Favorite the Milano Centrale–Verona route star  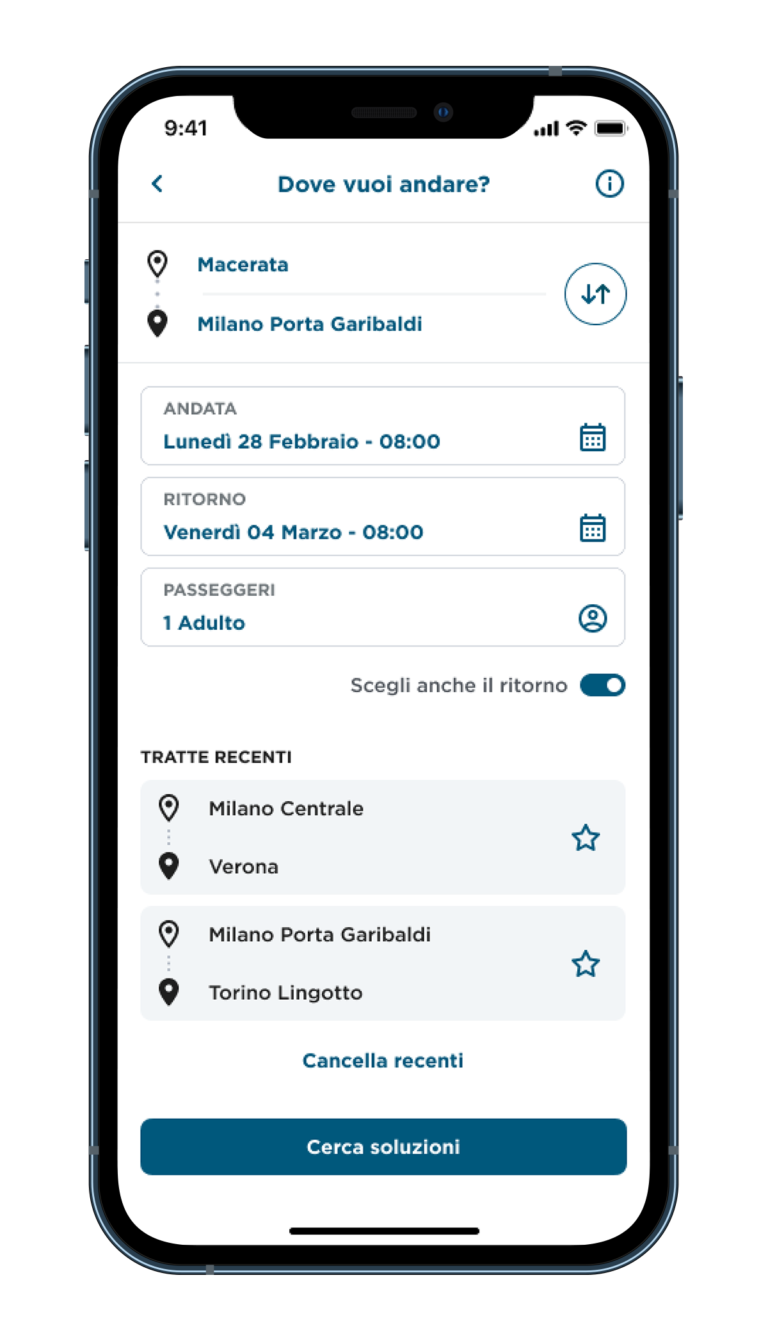[x=586, y=838]
